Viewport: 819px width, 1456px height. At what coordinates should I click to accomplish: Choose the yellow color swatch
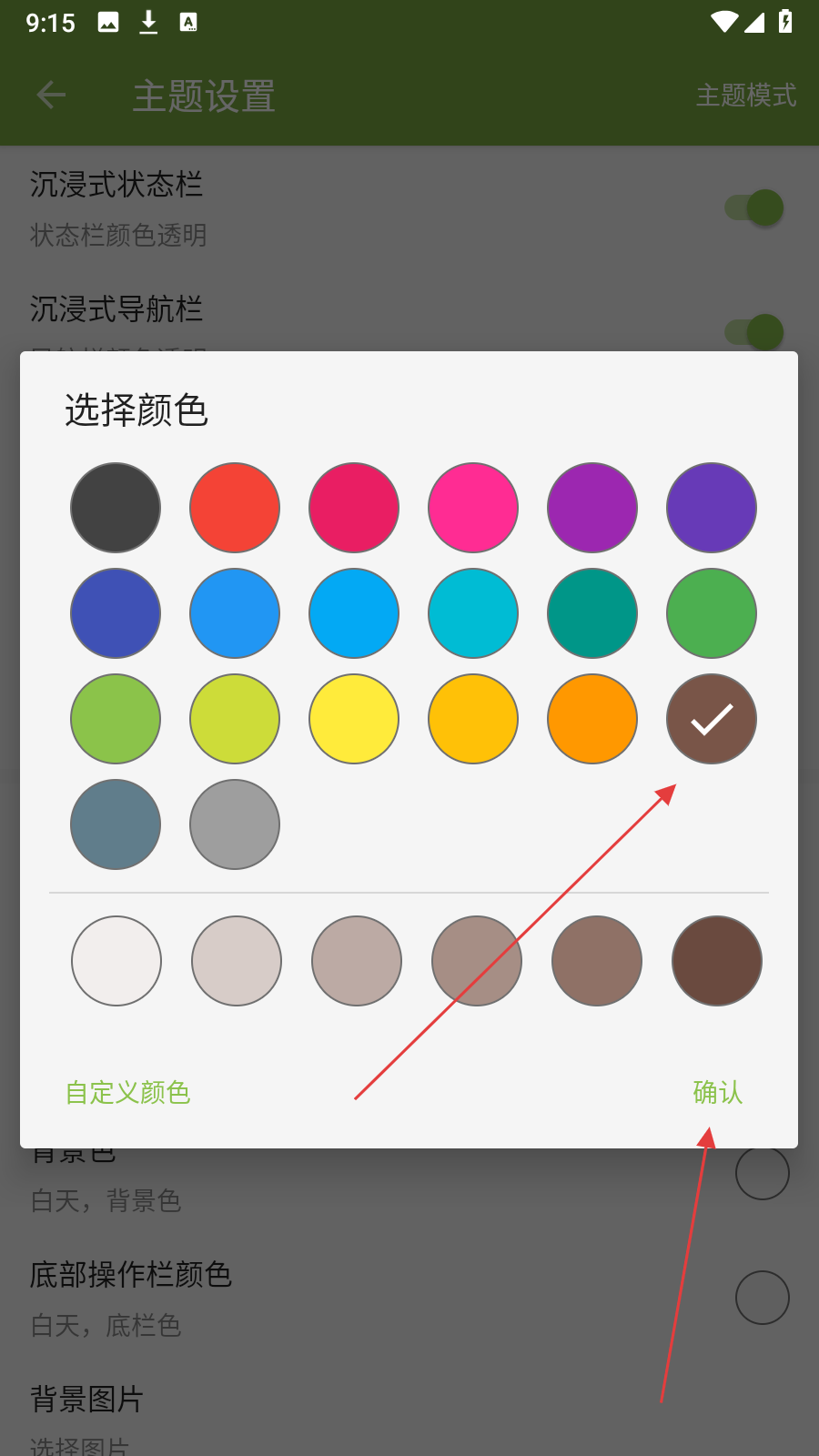pyautogui.click(x=354, y=719)
